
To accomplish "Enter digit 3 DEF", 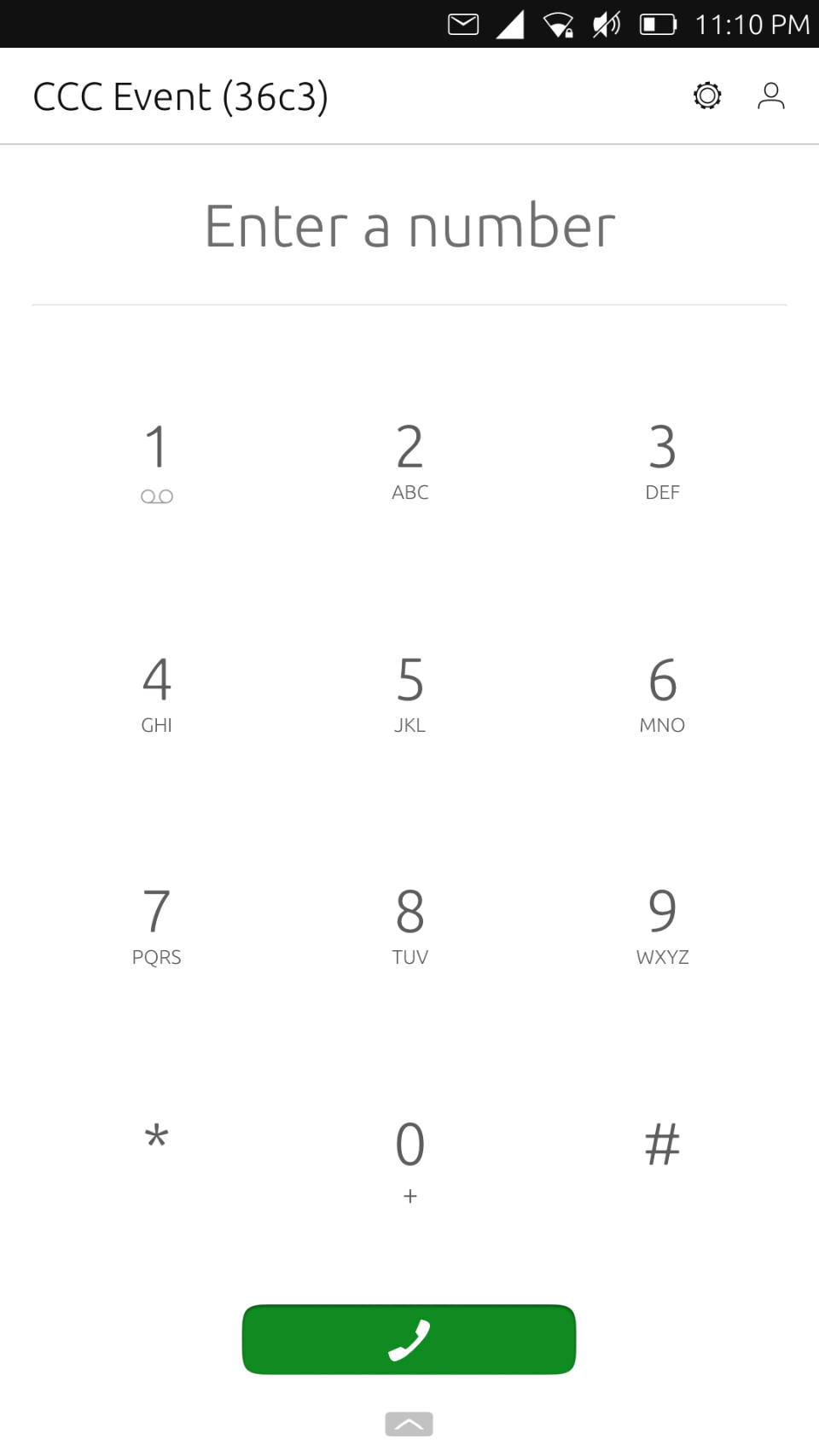I will point(663,461).
